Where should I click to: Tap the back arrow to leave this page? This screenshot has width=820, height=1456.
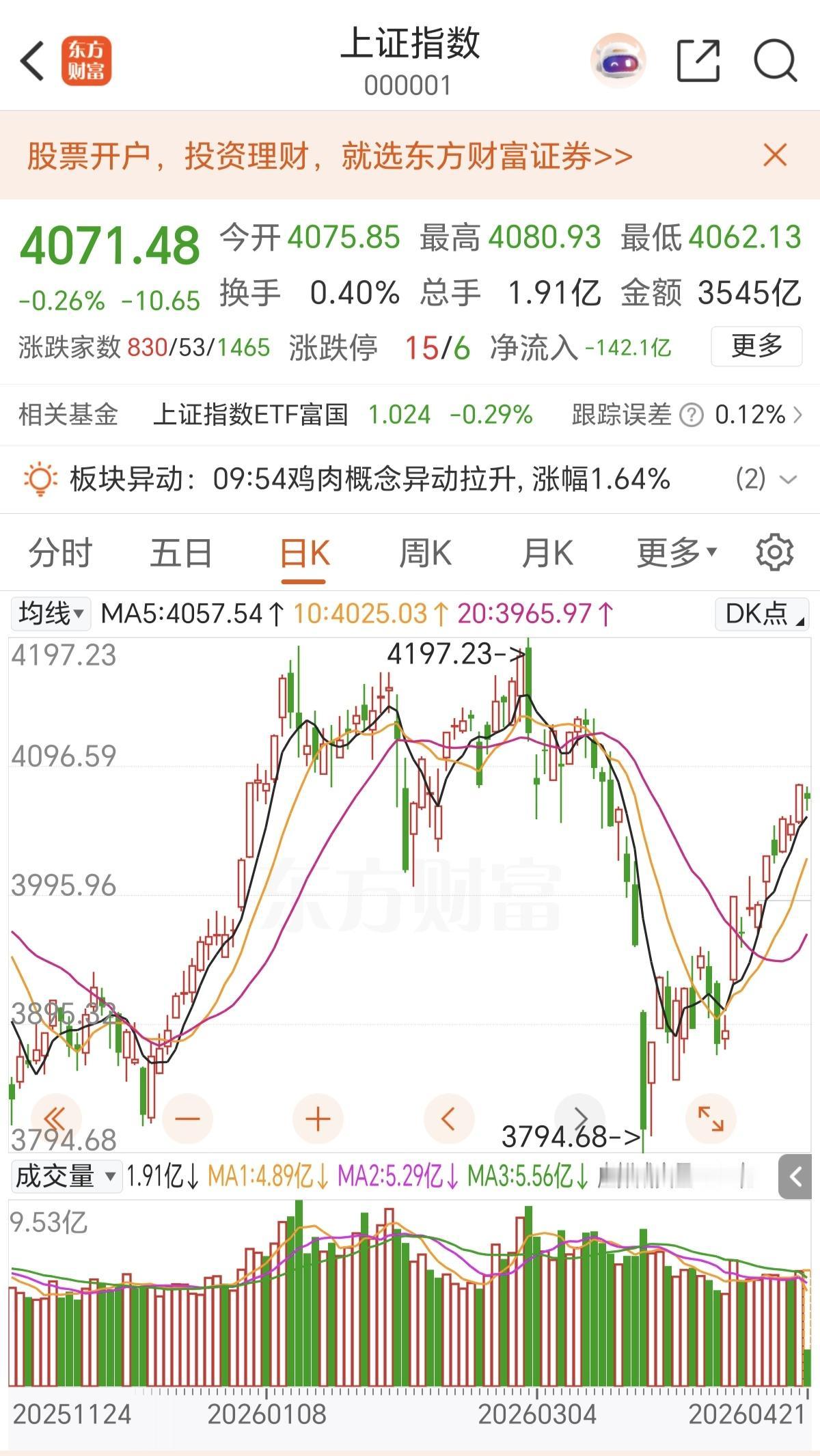(x=32, y=60)
